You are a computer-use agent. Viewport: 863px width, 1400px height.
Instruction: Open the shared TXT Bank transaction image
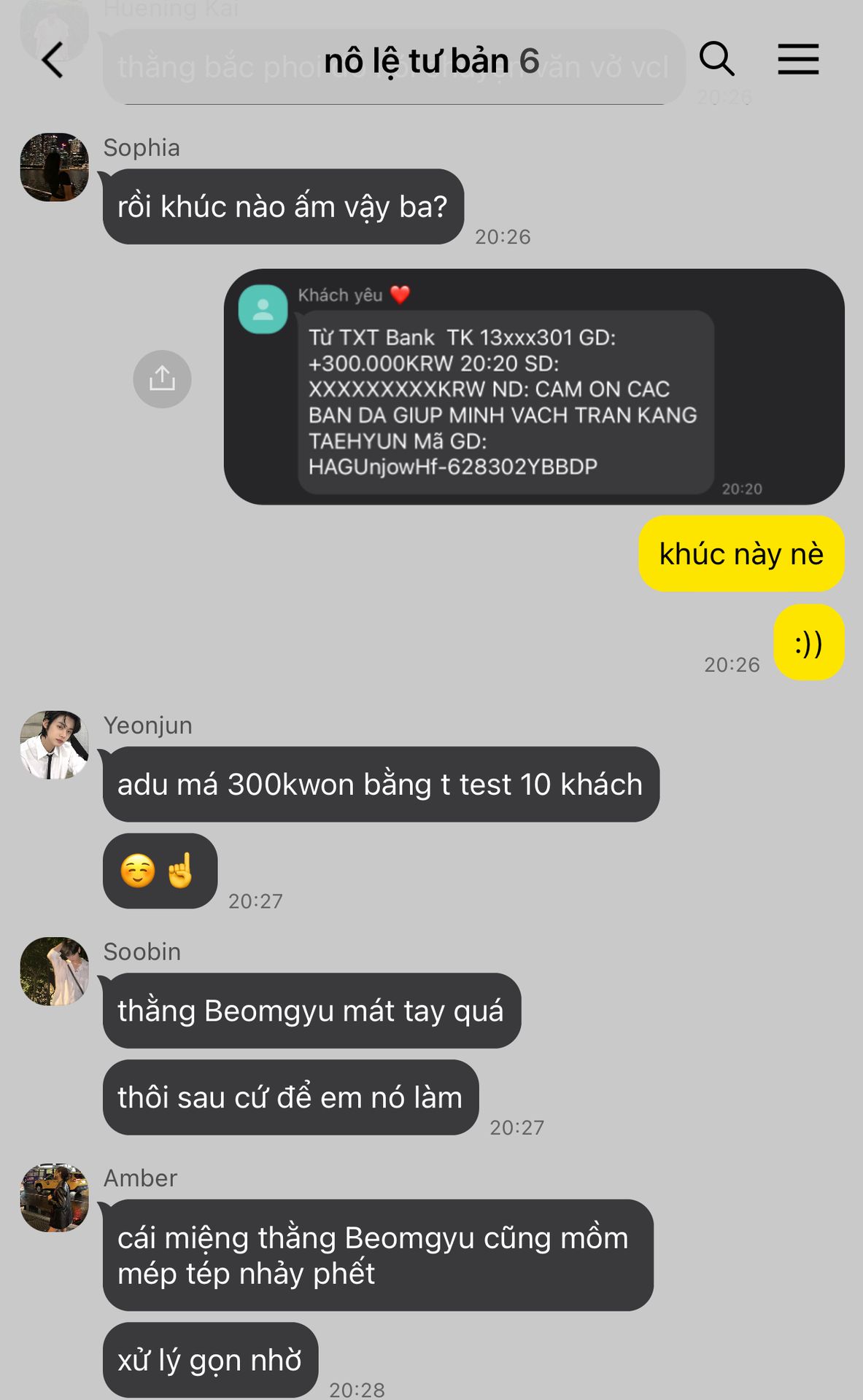(534, 386)
